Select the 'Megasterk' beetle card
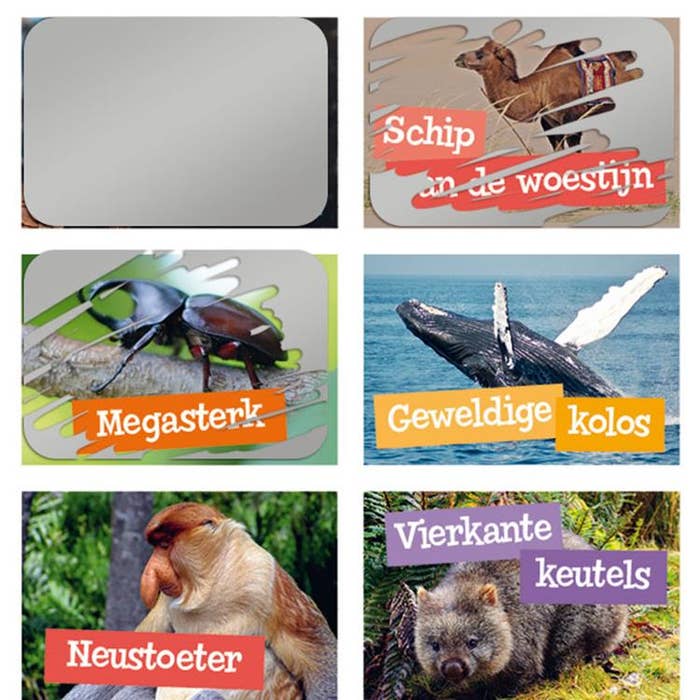The image size is (700, 700). tap(178, 356)
